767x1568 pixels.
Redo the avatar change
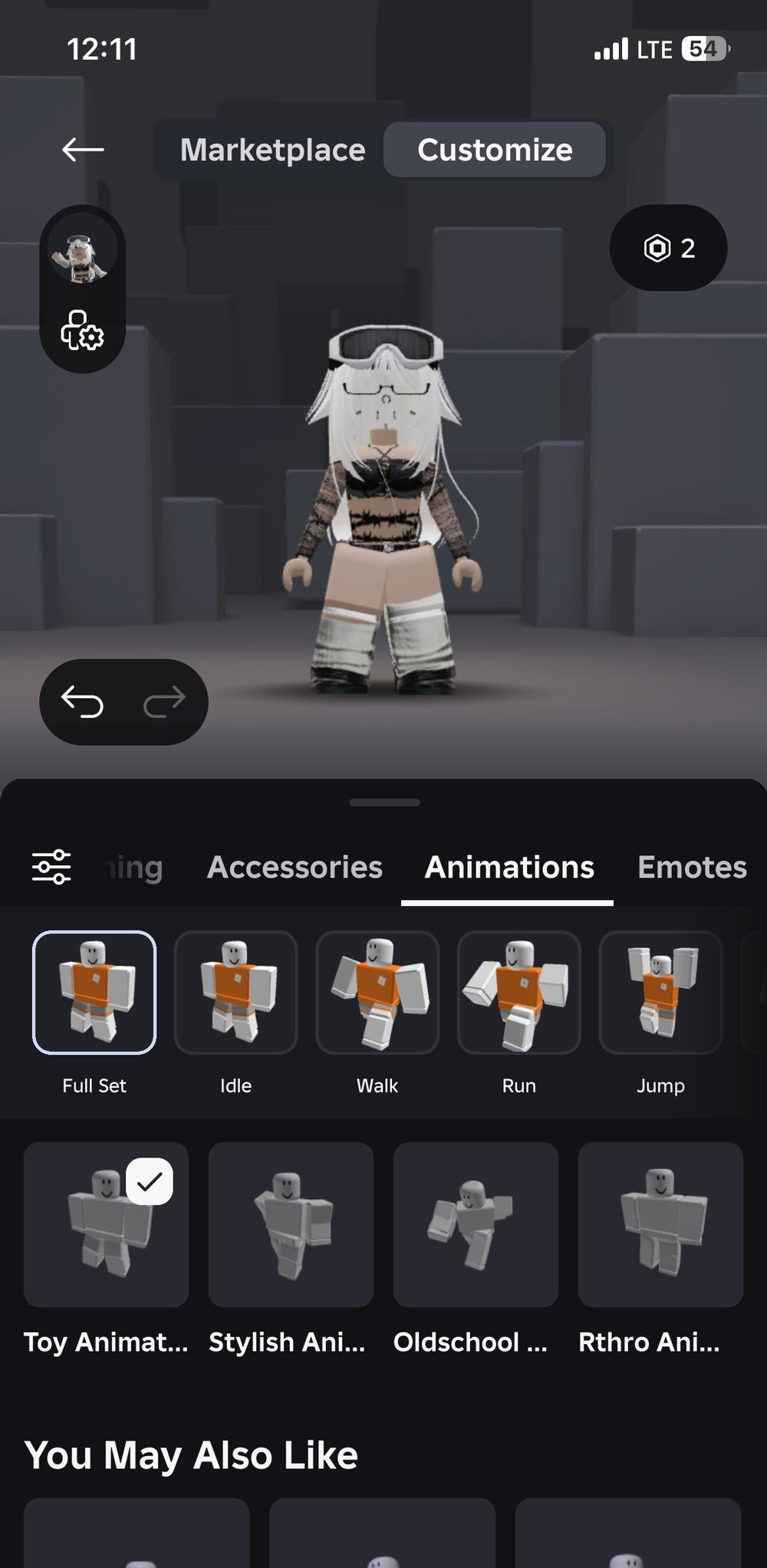click(x=164, y=701)
